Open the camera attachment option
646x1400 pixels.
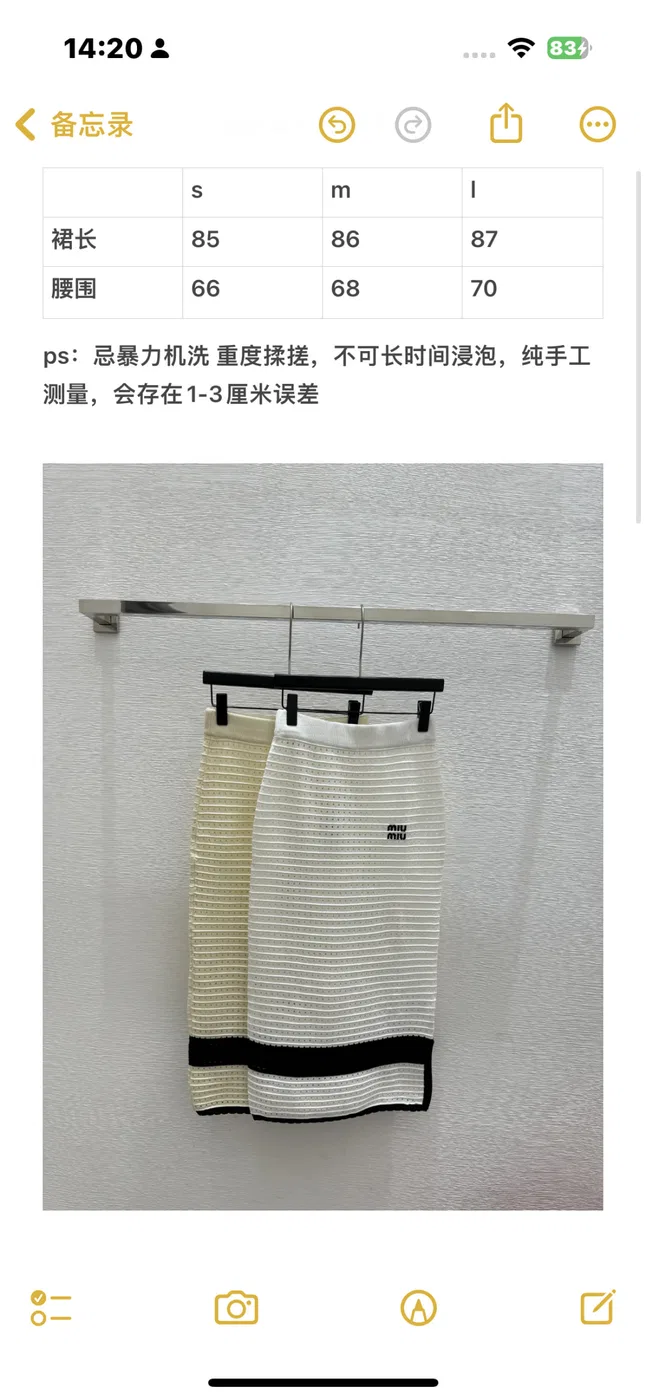coord(237,1308)
